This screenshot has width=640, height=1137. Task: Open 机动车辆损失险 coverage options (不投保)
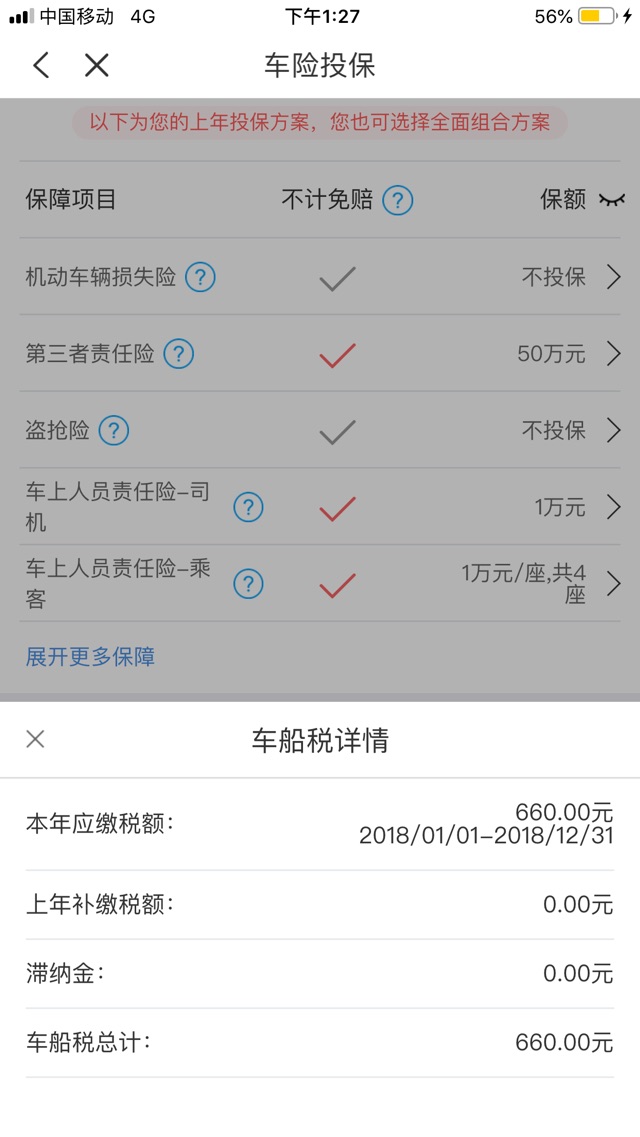pyautogui.click(x=571, y=277)
